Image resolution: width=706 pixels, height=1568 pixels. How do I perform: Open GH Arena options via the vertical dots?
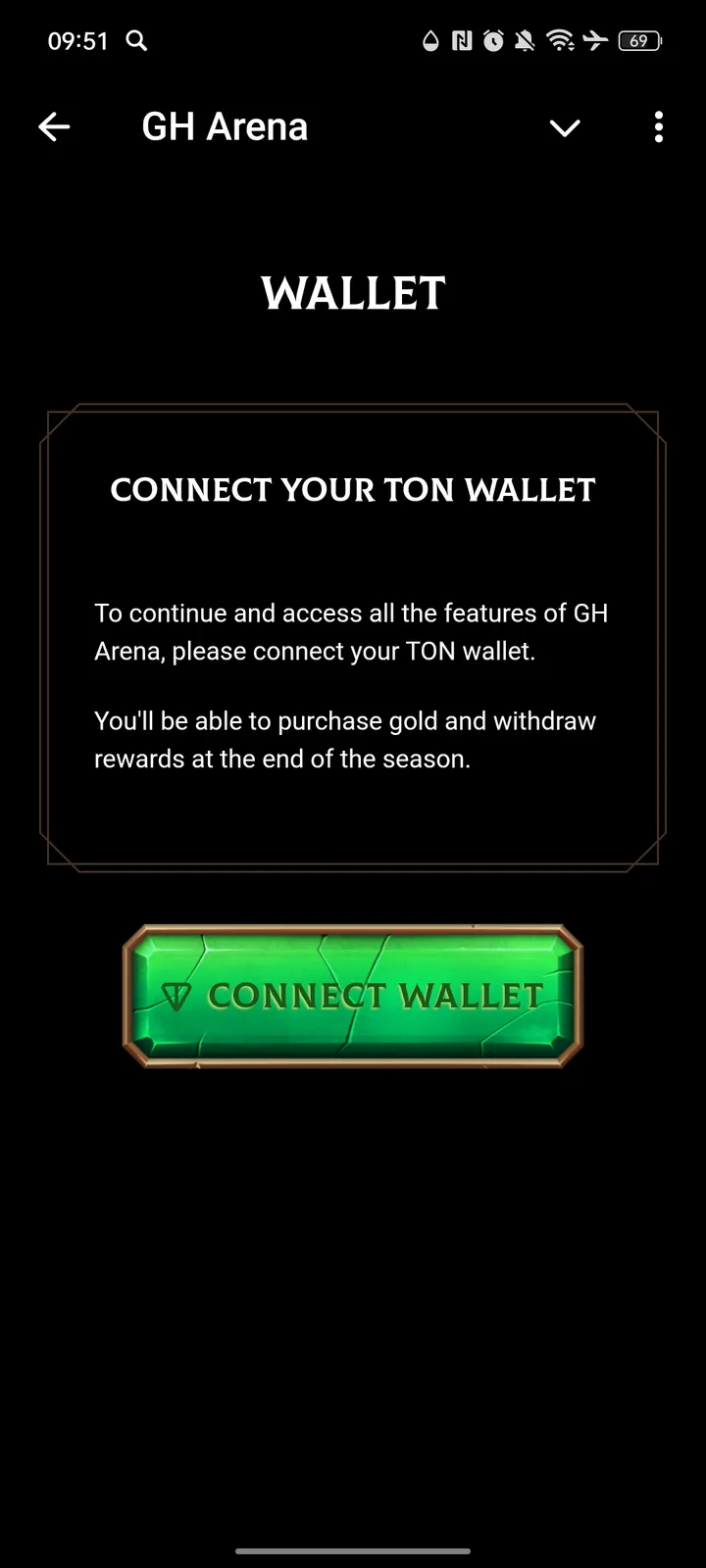tap(658, 127)
